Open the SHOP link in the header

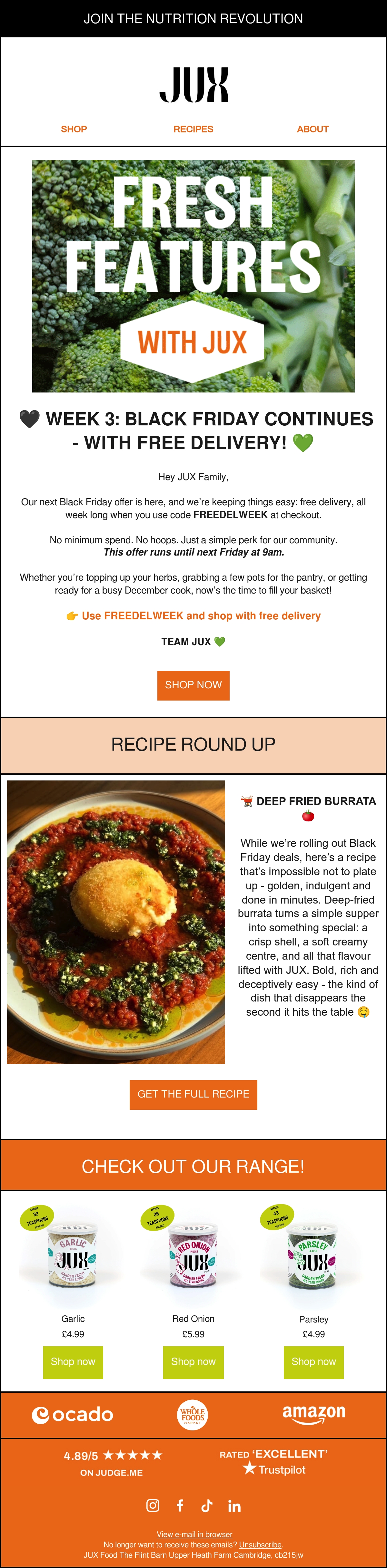[x=74, y=129]
